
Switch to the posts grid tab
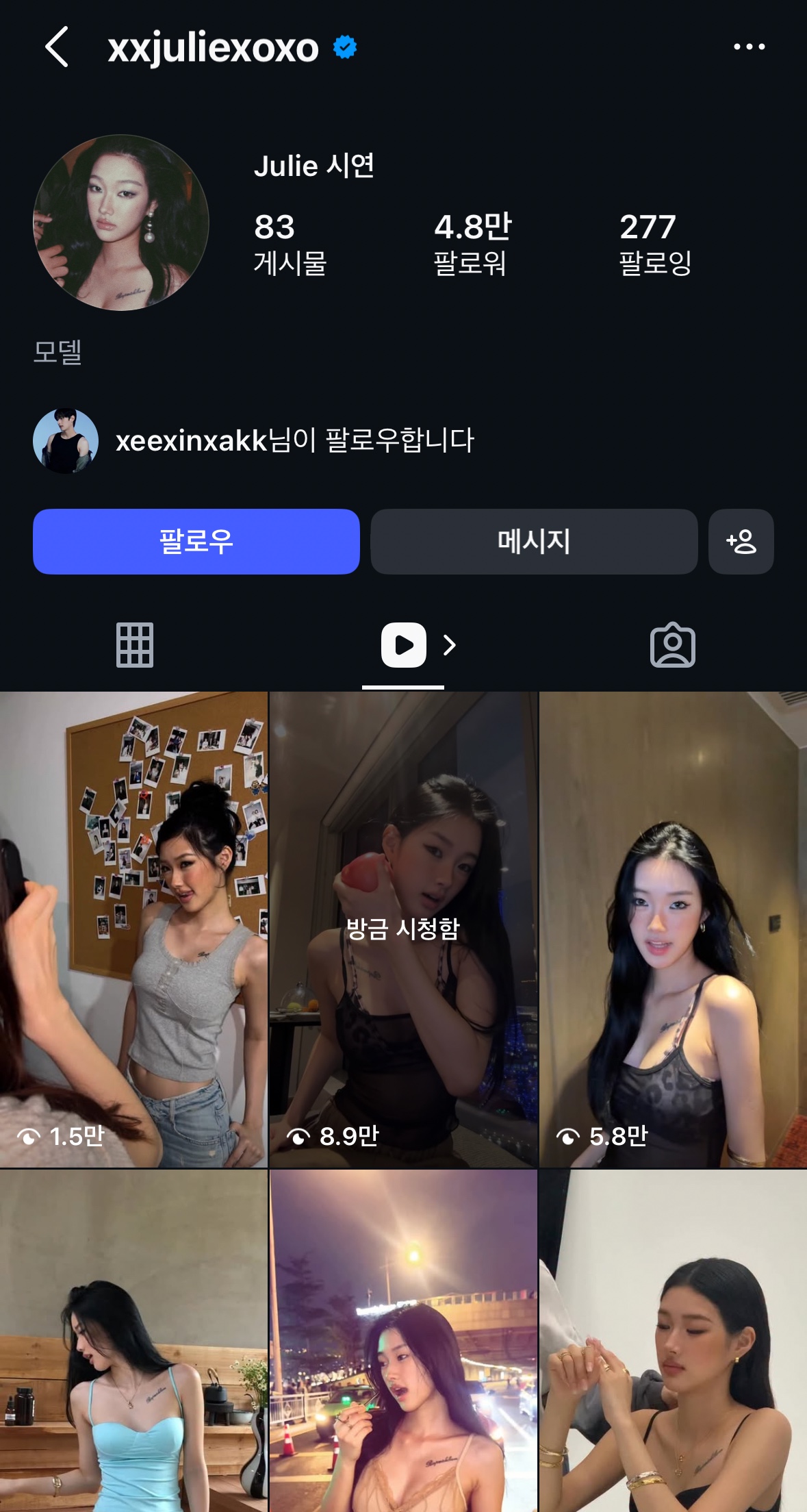(x=135, y=645)
